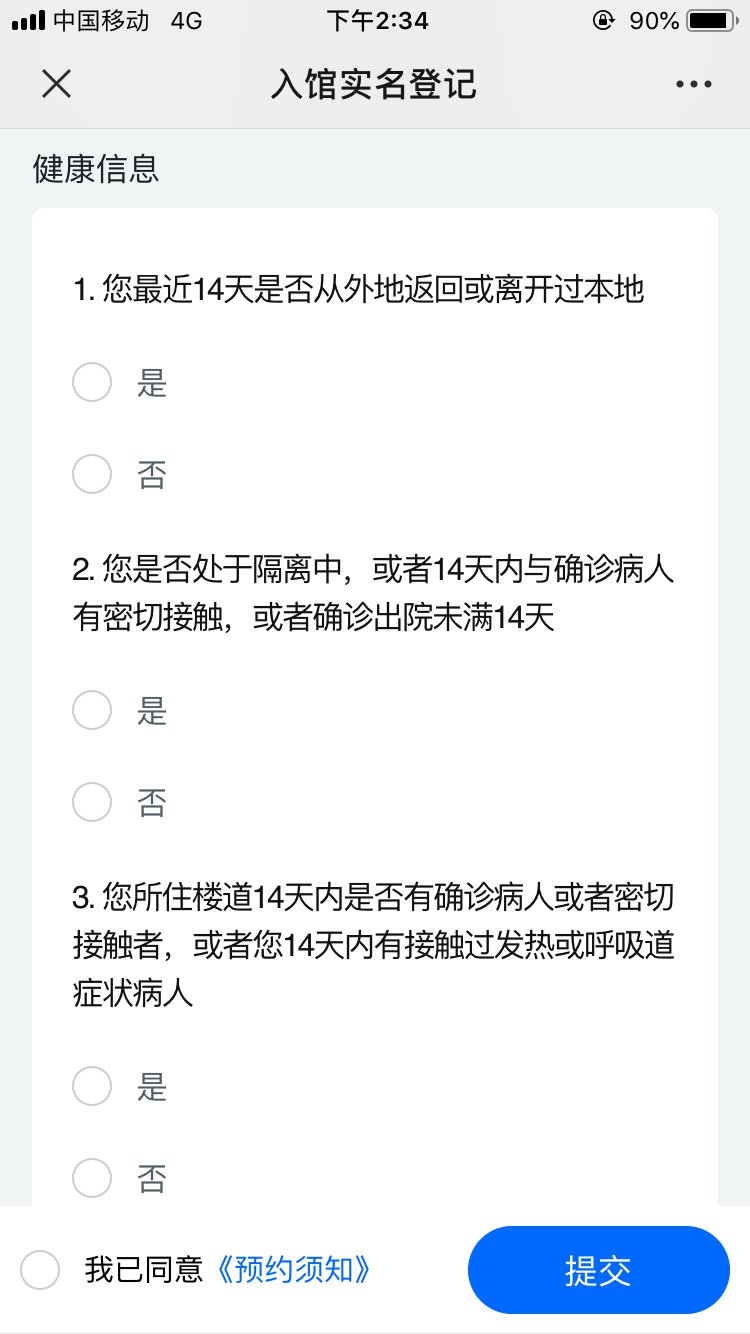Mark 否 for question 3 about building cases
This screenshot has width=750, height=1334.
coord(92,1178)
